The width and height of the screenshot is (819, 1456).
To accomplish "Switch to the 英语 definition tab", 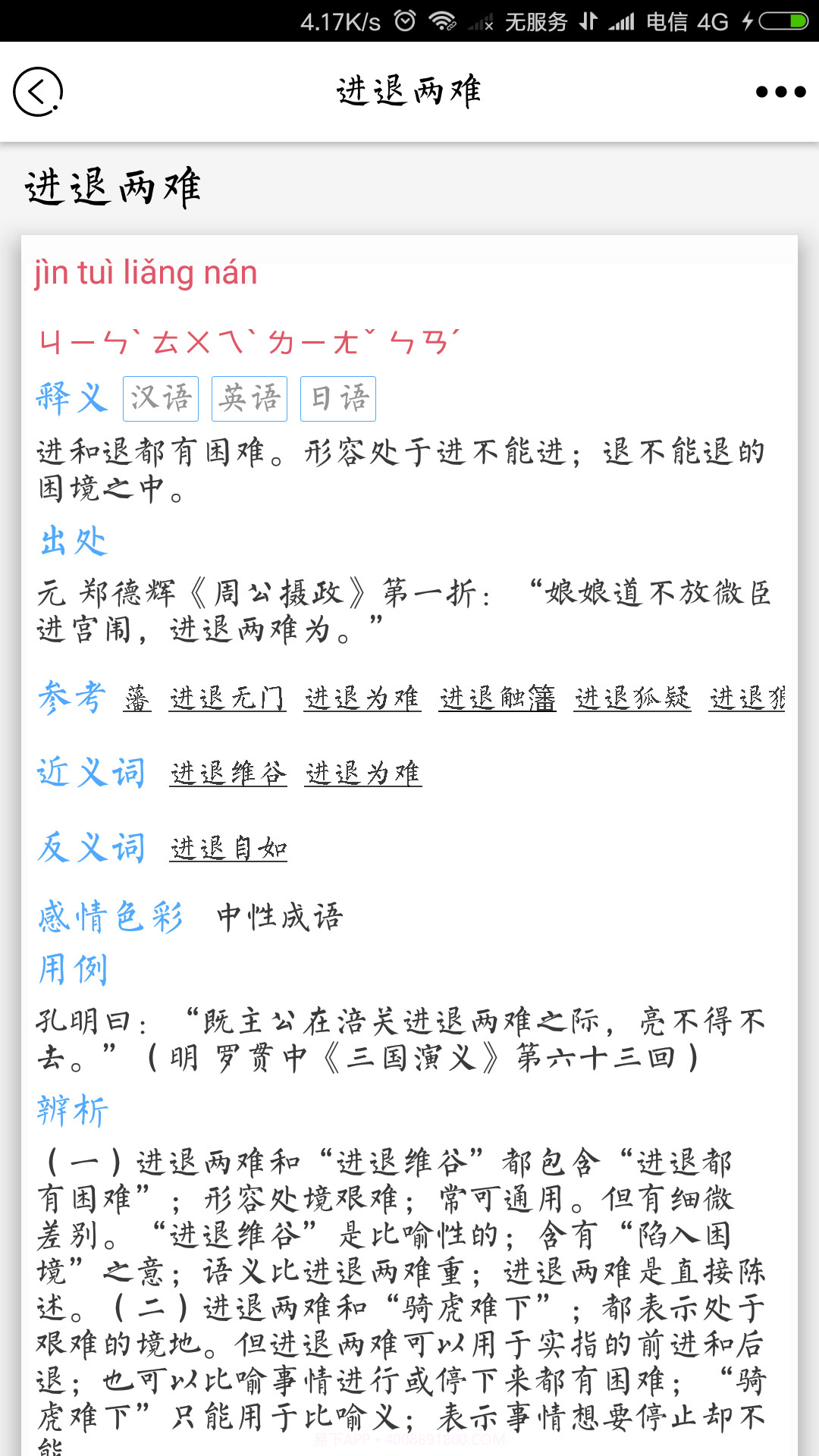I will pyautogui.click(x=250, y=398).
